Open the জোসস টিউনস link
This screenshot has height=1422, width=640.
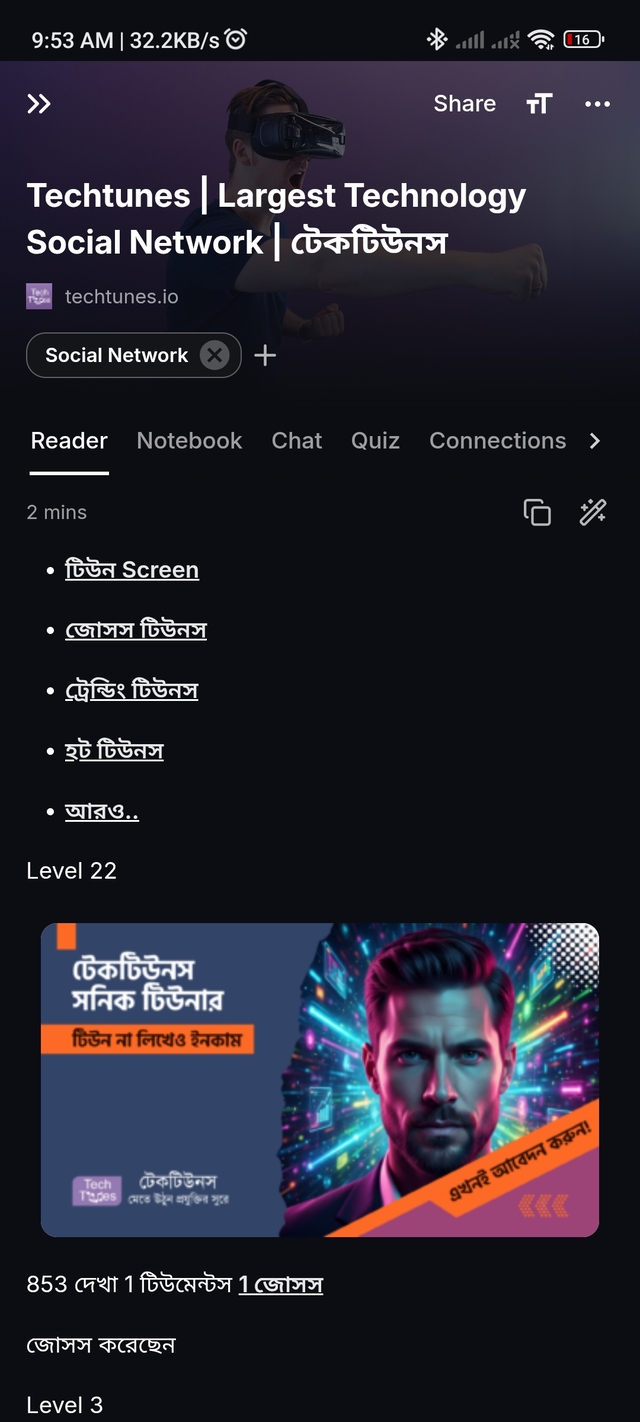[136, 630]
